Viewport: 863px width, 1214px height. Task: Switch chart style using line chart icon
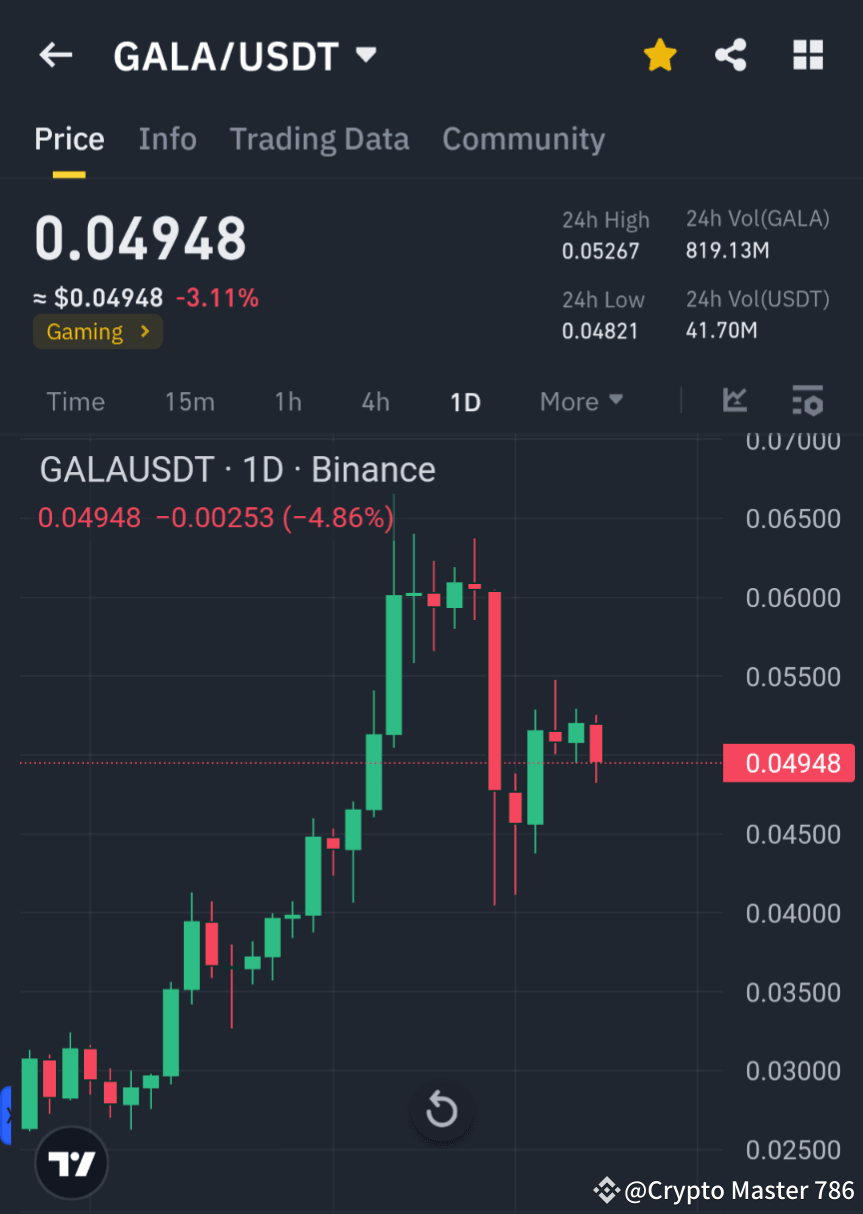coord(735,401)
